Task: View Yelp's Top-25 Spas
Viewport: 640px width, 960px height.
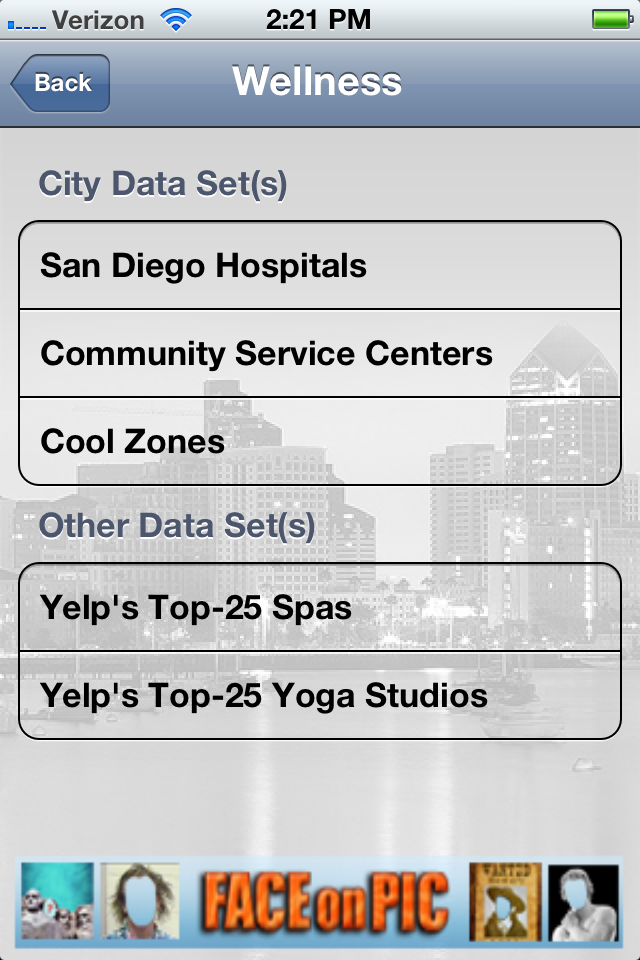Action: point(320,607)
